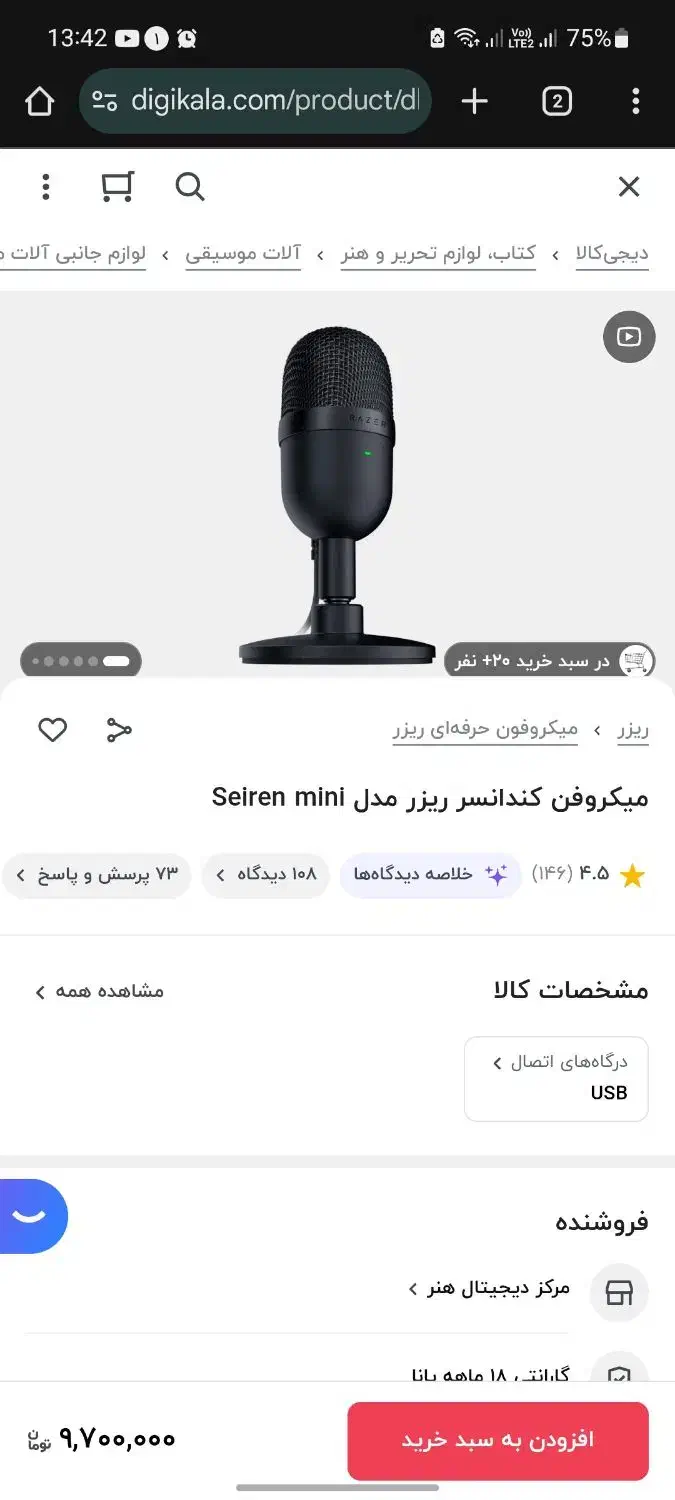This screenshot has width=675, height=1500.
Task: Share this Seiren mini product
Action: pos(119,730)
